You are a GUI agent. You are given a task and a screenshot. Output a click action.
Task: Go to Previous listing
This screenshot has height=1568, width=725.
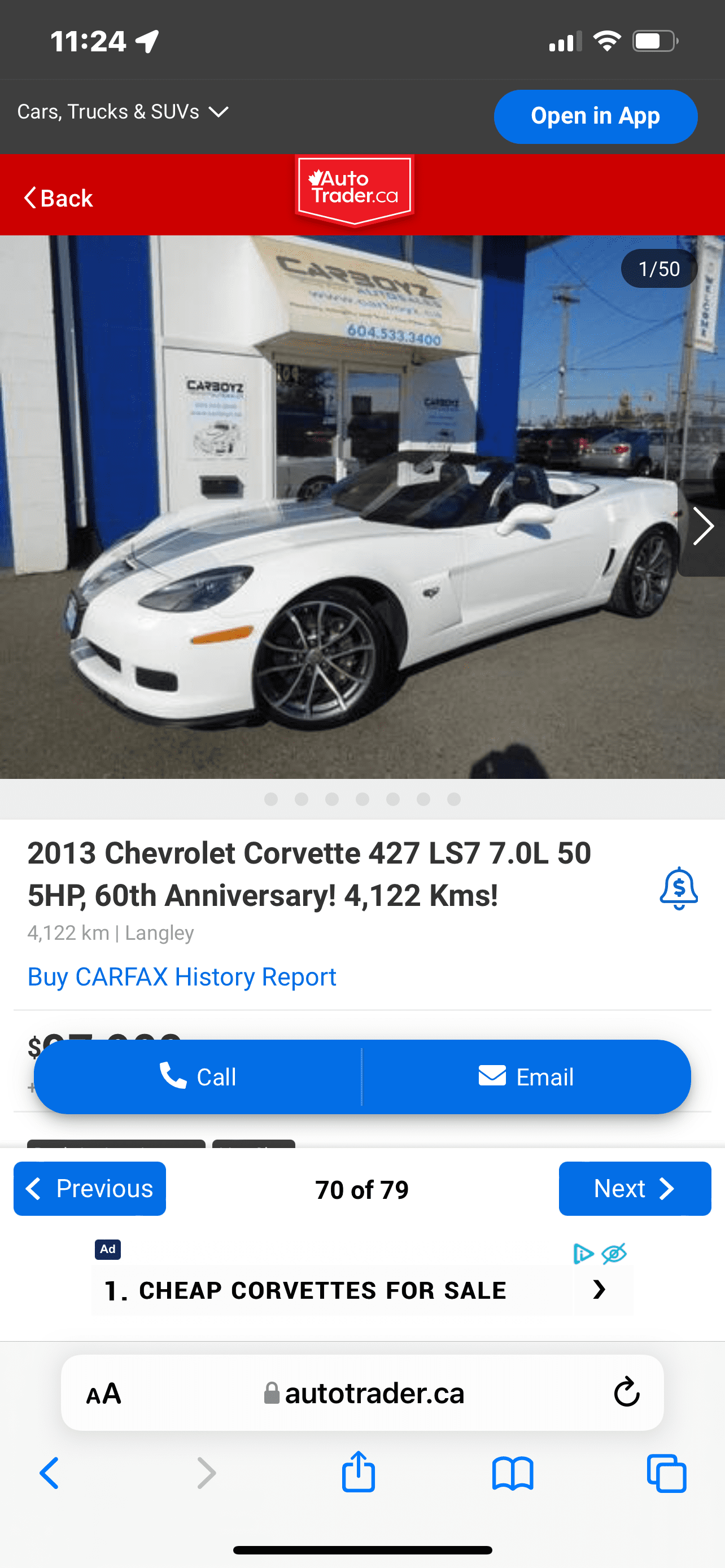click(89, 1188)
